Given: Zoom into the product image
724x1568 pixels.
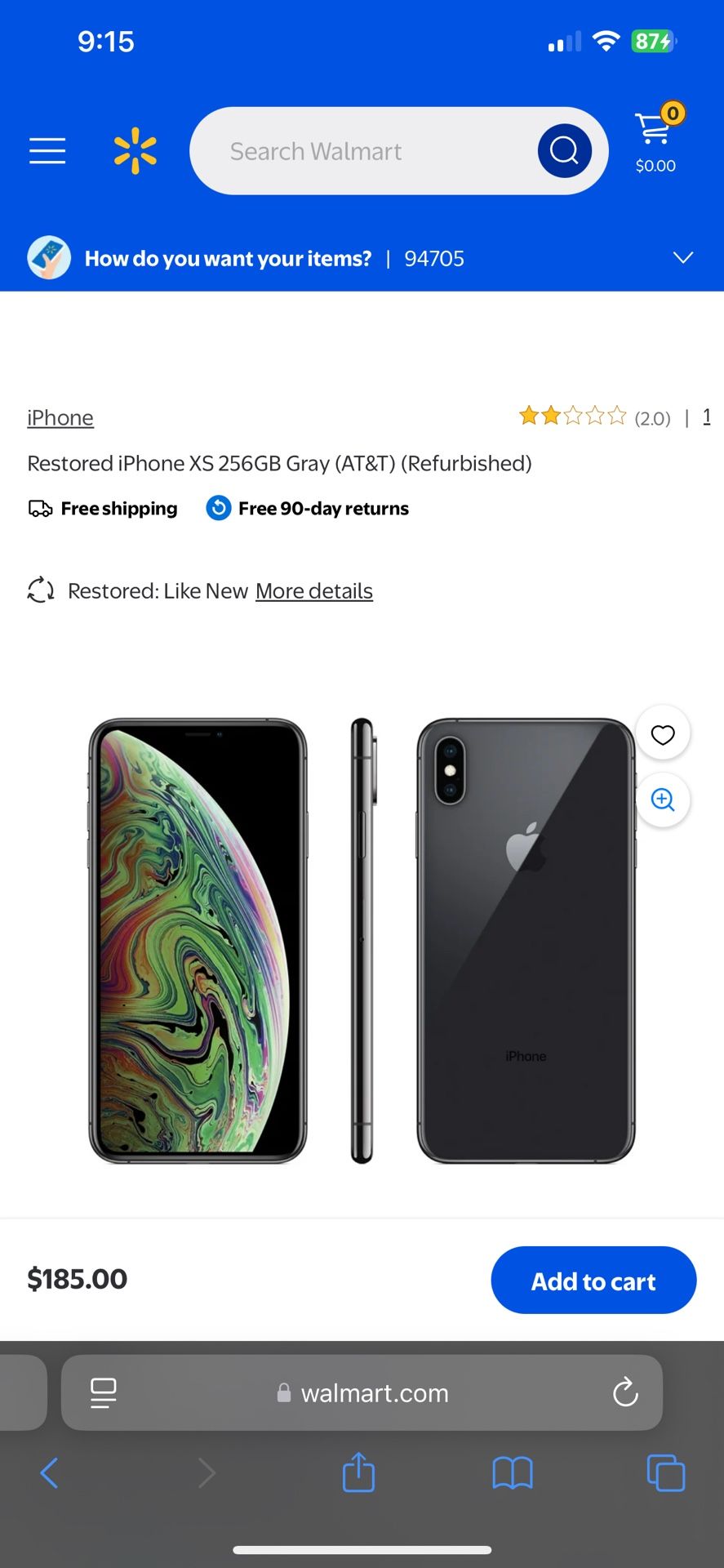Looking at the screenshot, I should (x=663, y=800).
